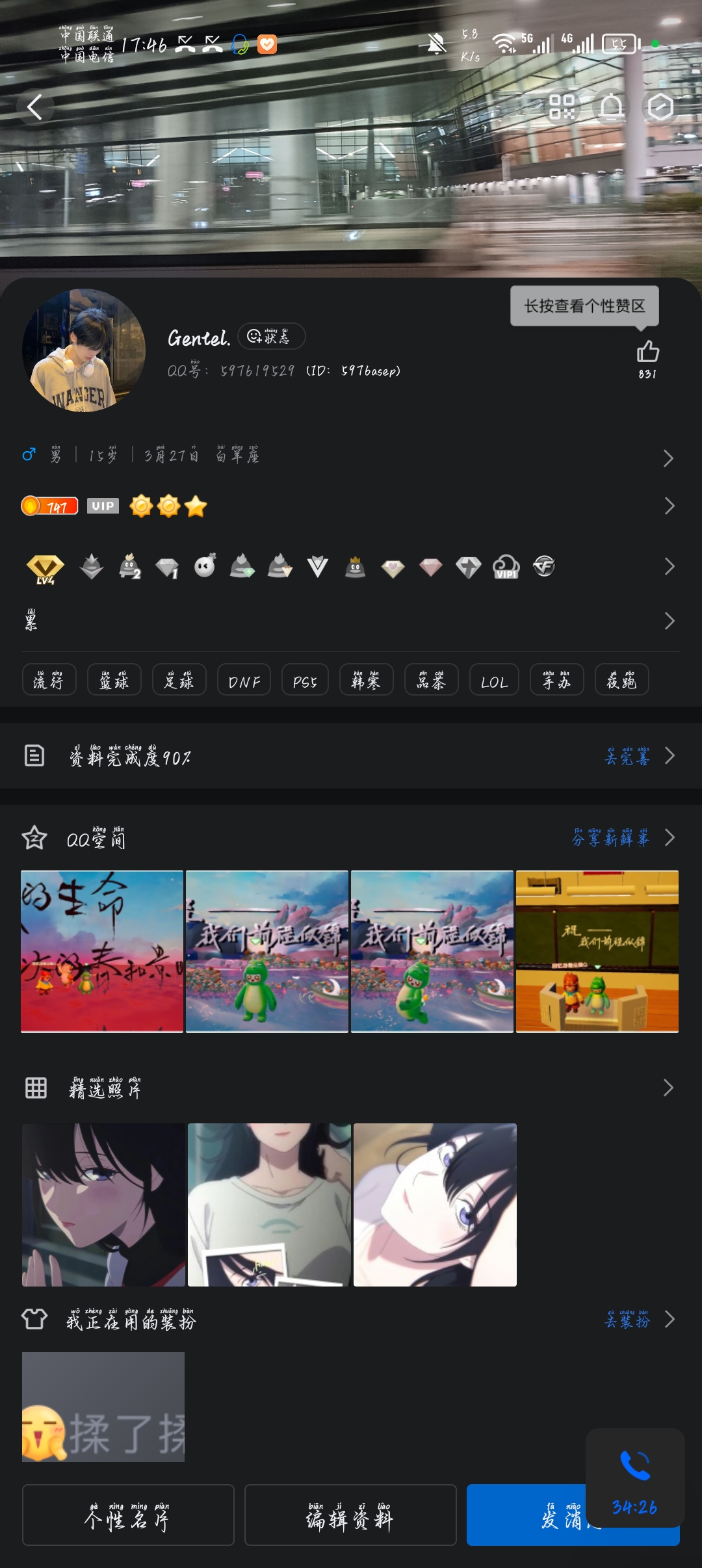Open the first QQ空间 photo with red background
This screenshot has height=1568, width=702.
tap(102, 952)
